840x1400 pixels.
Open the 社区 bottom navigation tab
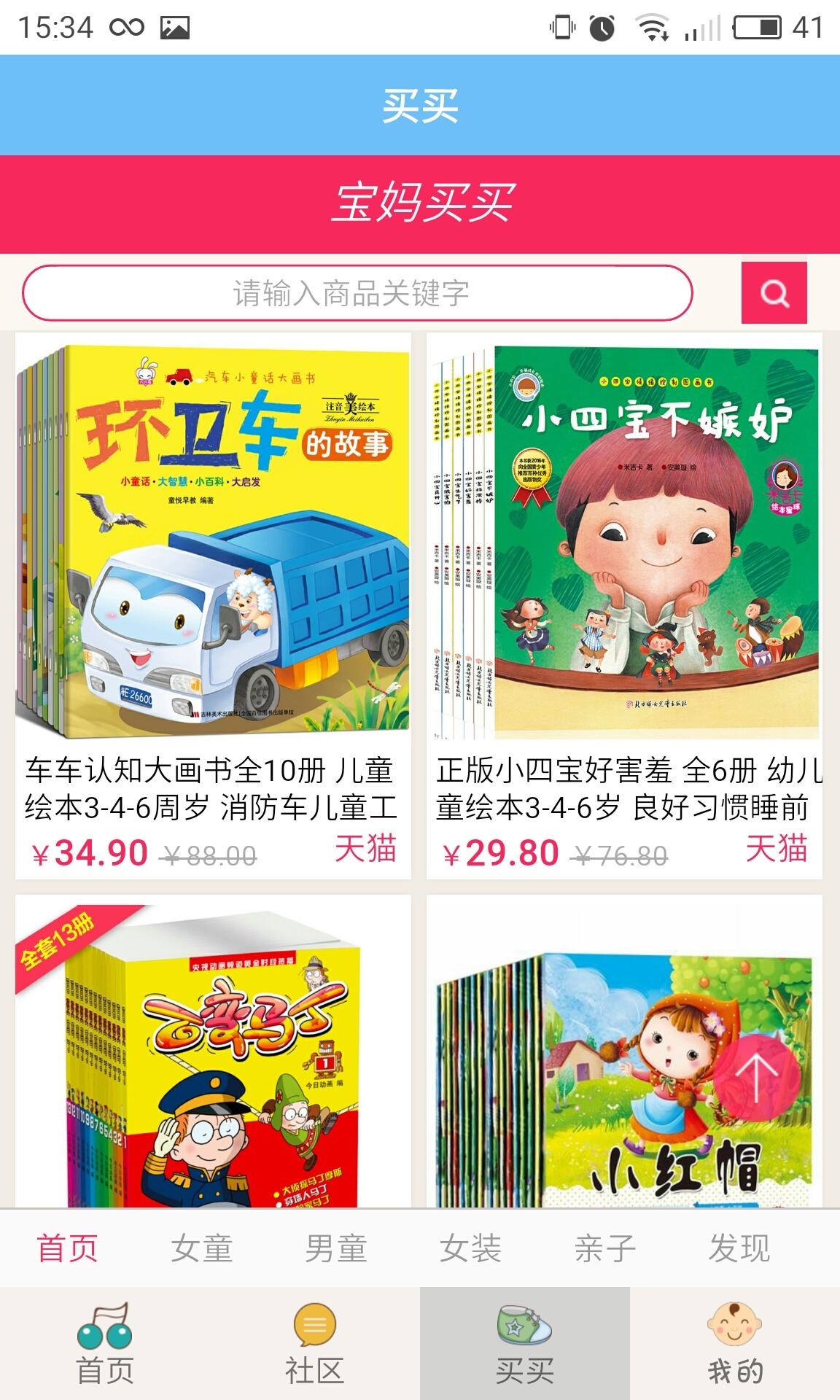click(315, 1345)
